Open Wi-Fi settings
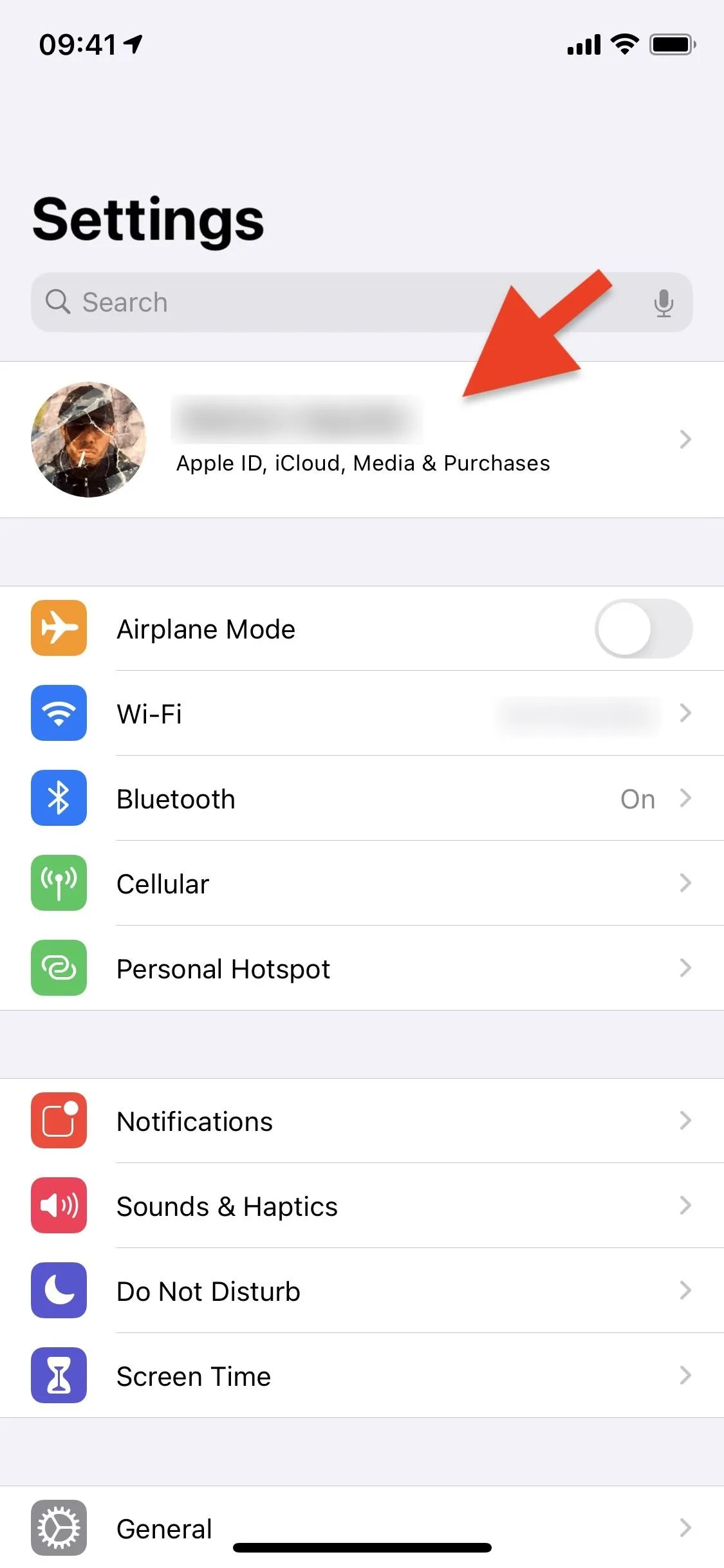This screenshot has width=724, height=1568. (x=362, y=713)
